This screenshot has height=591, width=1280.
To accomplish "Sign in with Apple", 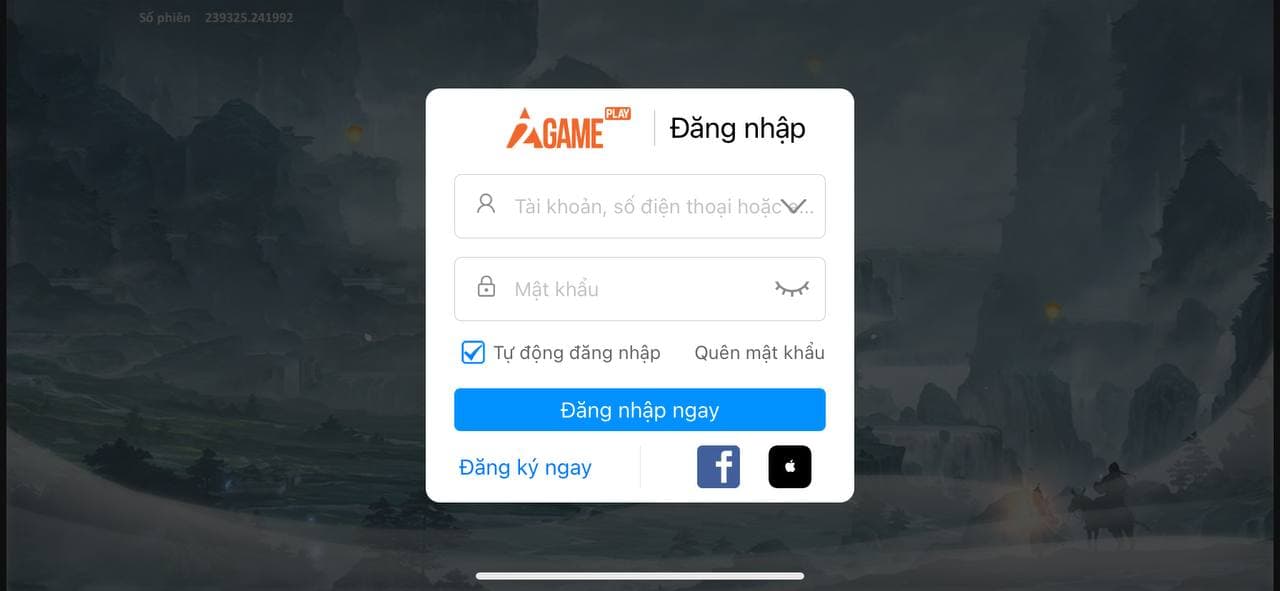I will 789,467.
